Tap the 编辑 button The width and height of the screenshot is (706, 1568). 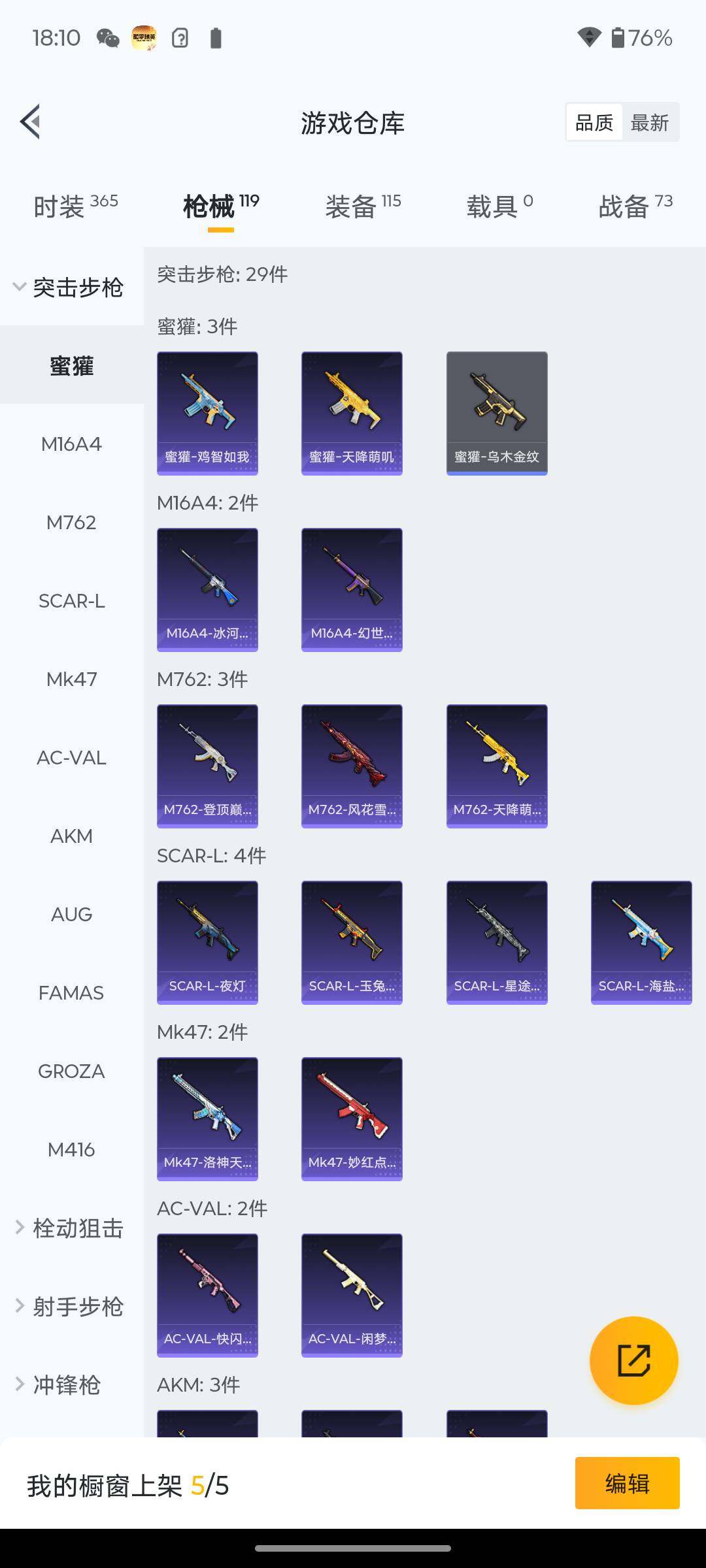(x=627, y=1483)
